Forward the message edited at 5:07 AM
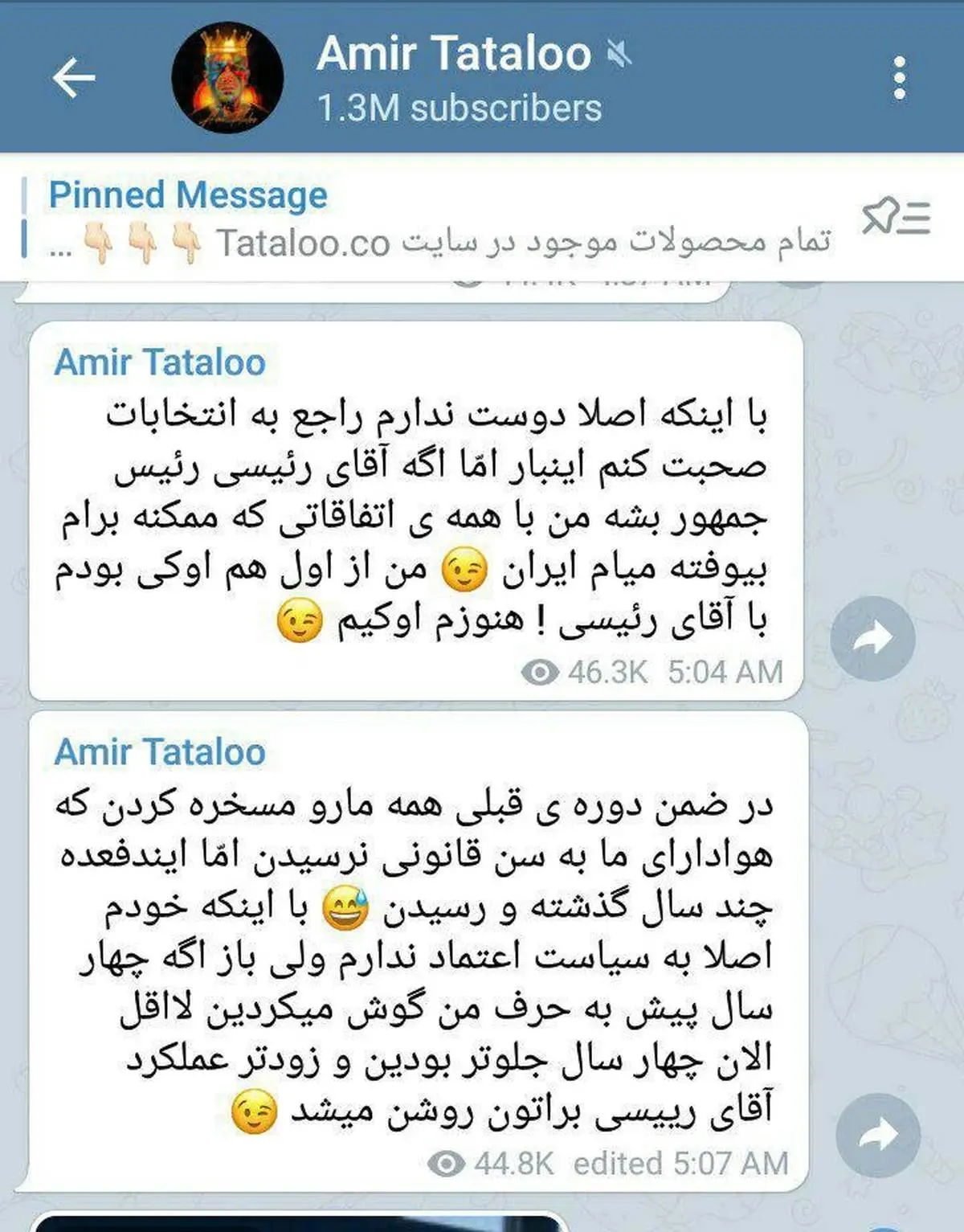 coord(877,1136)
